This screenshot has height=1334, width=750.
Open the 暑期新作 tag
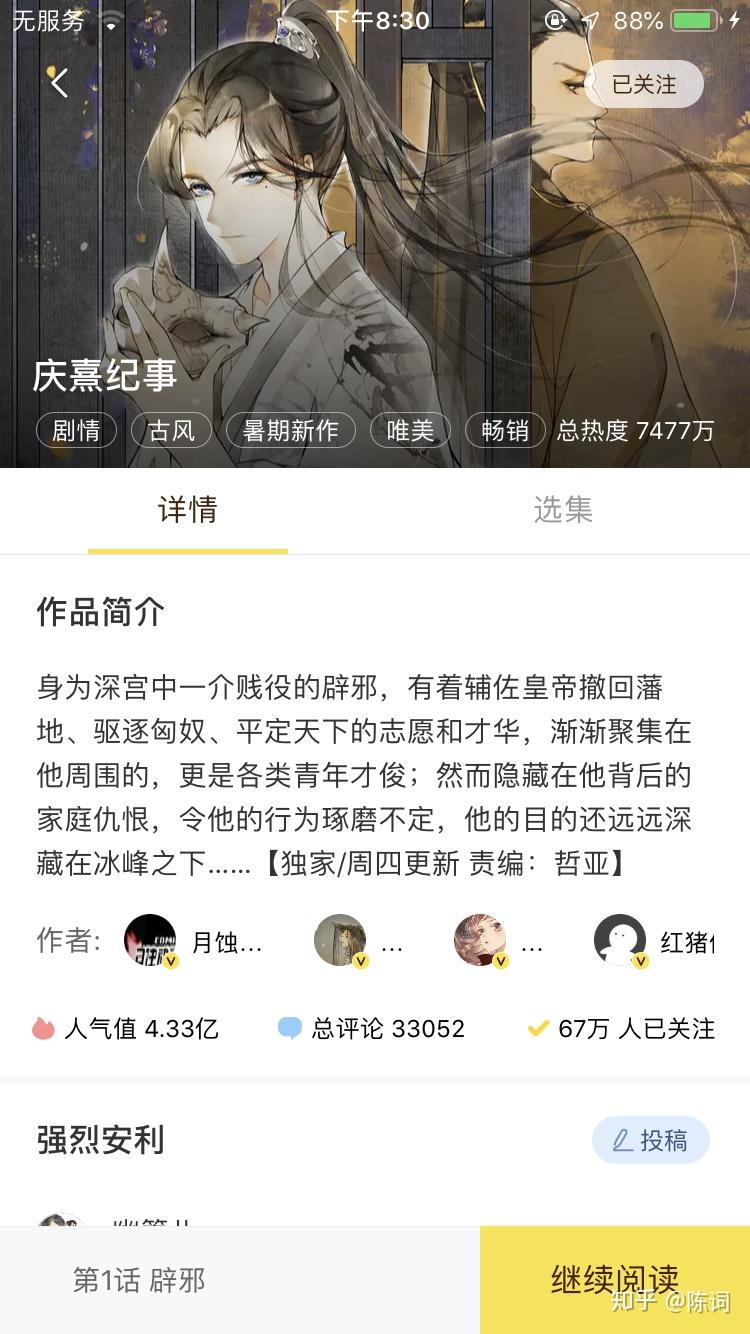291,430
